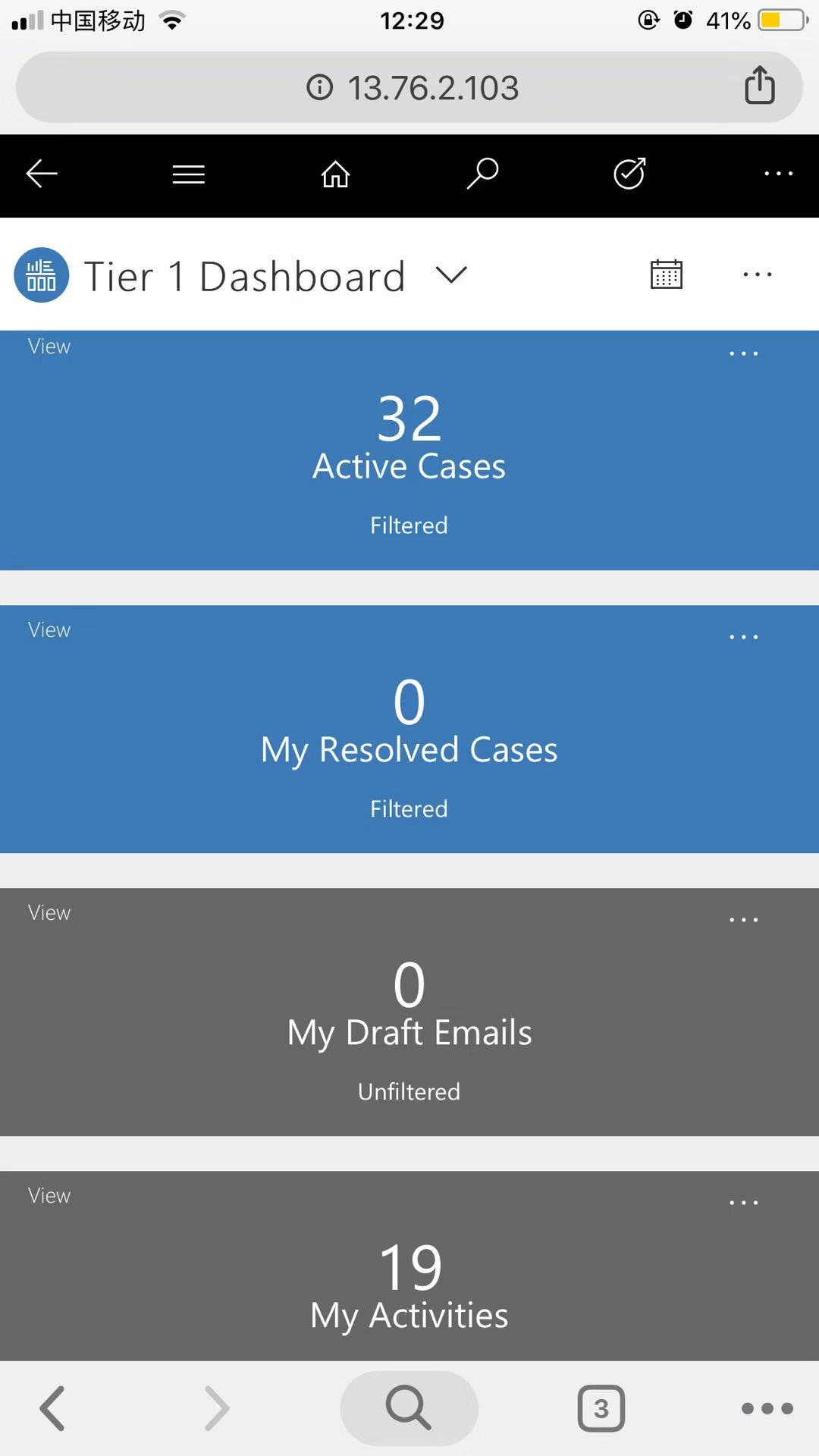Open the calendar icon beside dashboard title
819x1456 pixels.
tap(667, 275)
